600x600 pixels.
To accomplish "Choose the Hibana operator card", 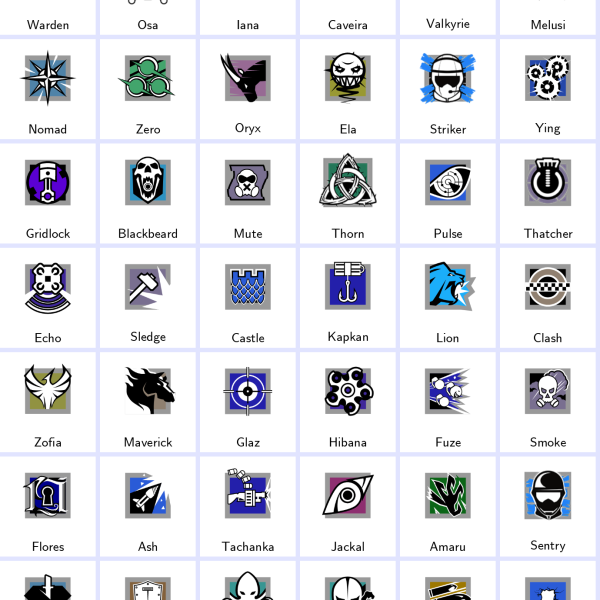I will pos(348,402).
